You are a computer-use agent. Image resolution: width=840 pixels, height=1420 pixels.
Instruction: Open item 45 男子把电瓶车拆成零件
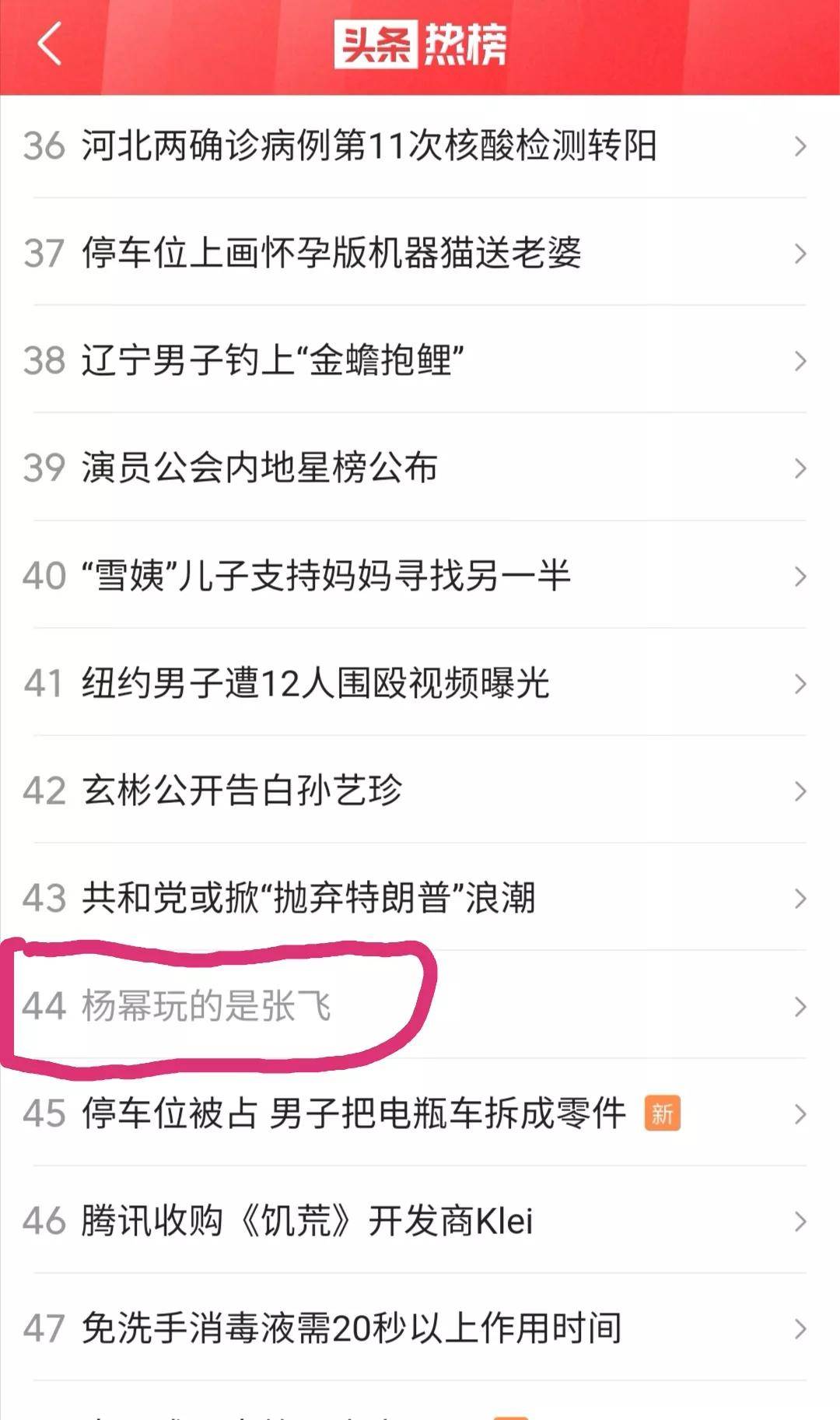tap(354, 1114)
